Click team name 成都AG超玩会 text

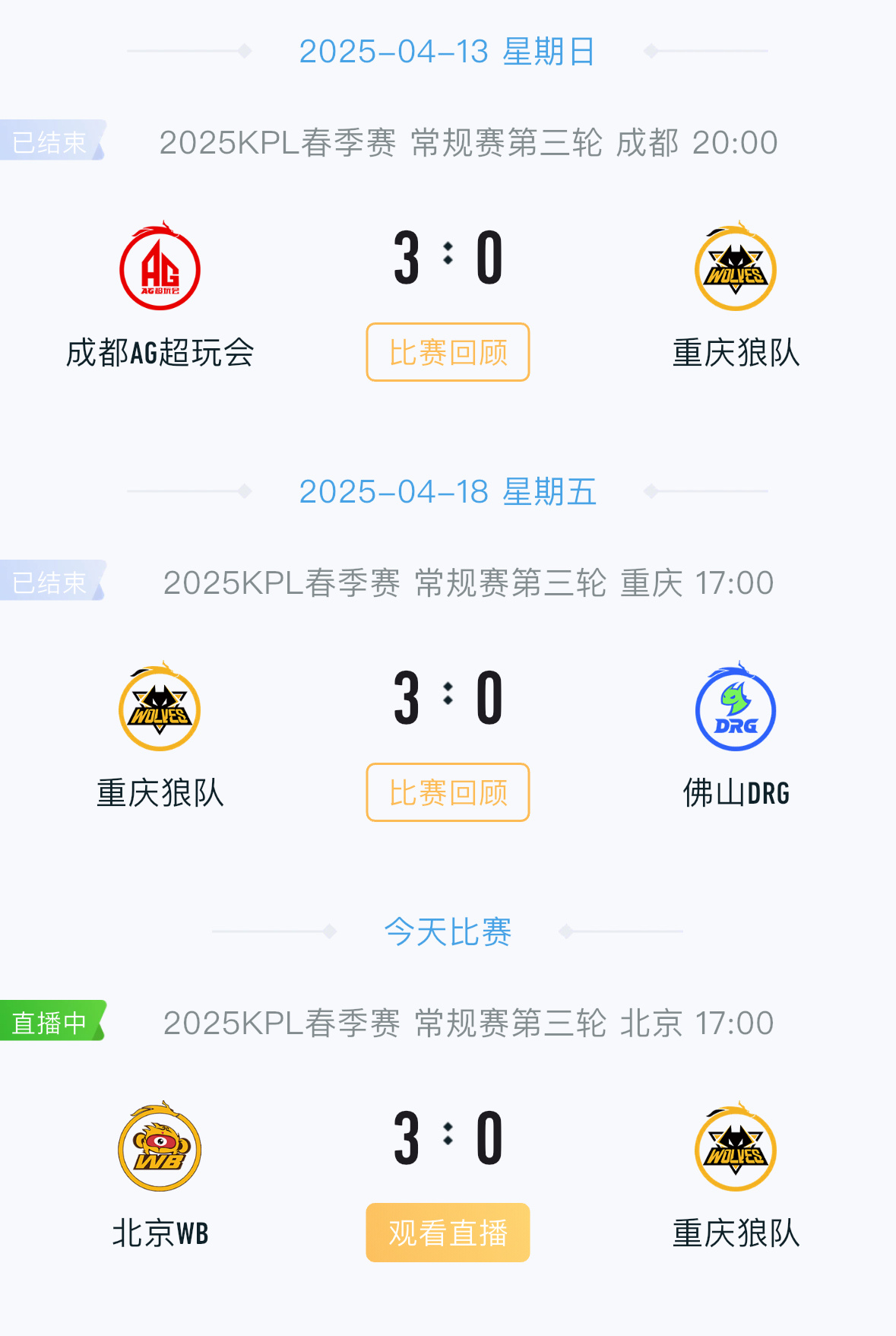pyautogui.click(x=160, y=351)
